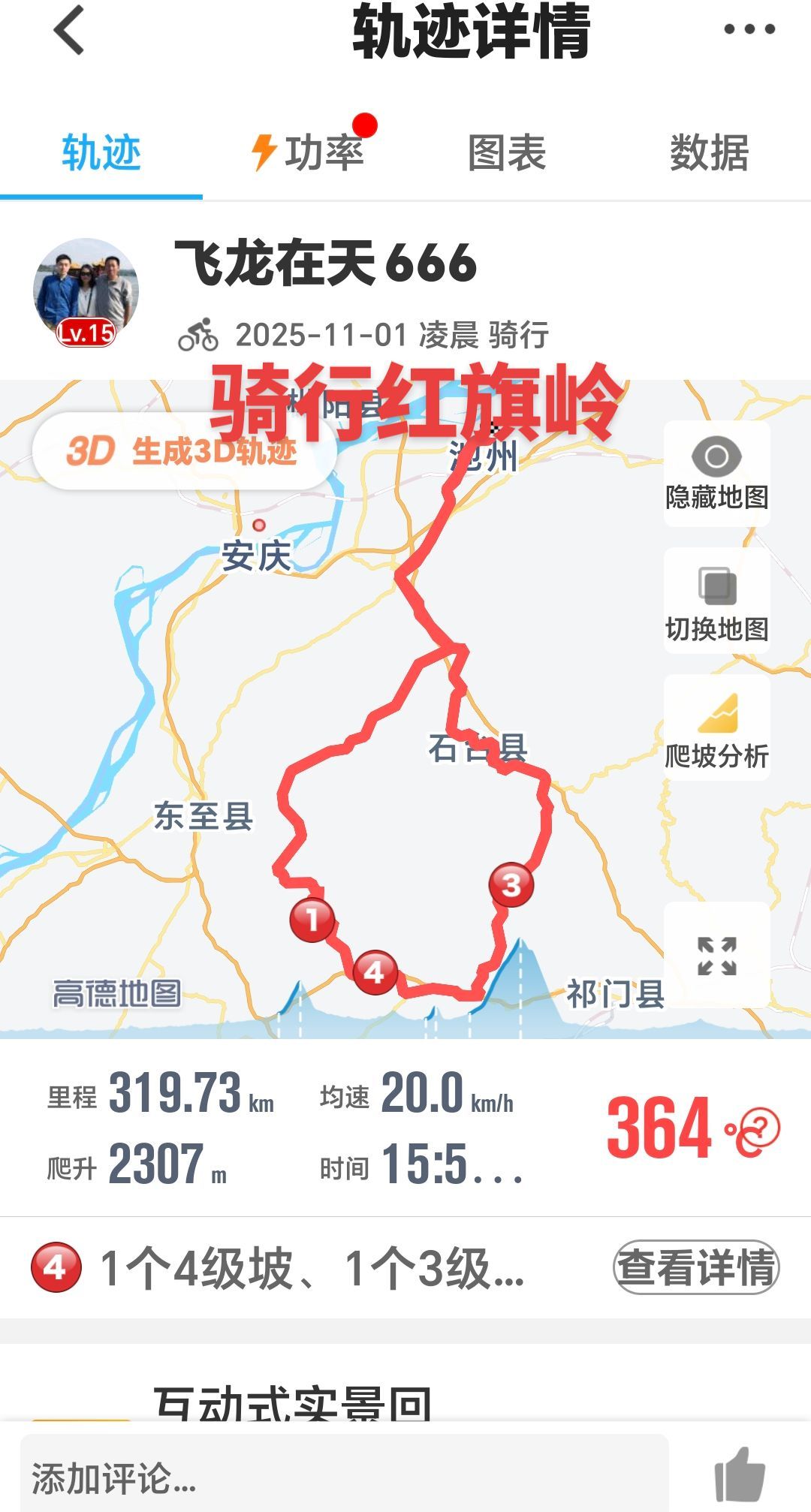Screen dimensions: 811x1512
Task: Go back with the back arrow
Action: click(x=69, y=31)
